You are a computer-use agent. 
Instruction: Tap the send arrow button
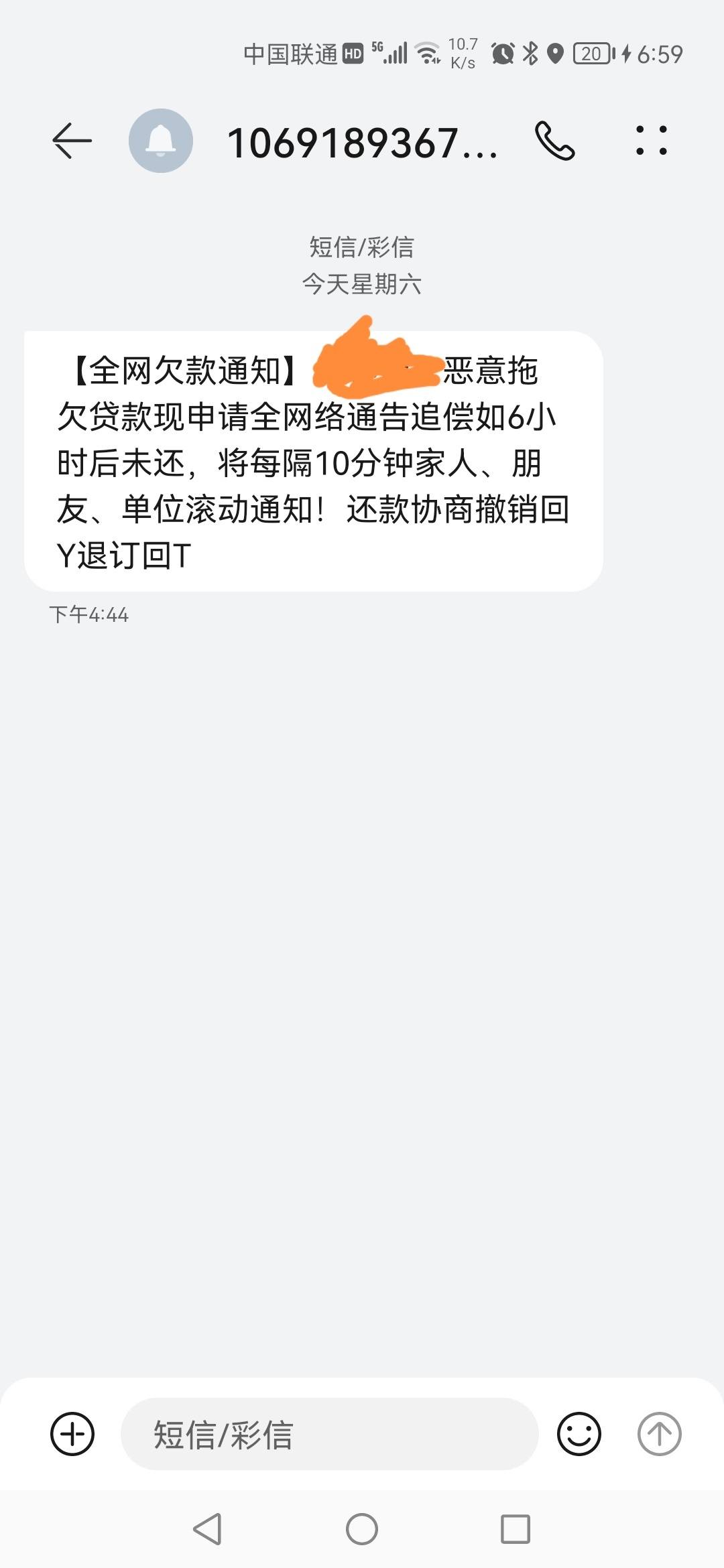click(x=660, y=1434)
